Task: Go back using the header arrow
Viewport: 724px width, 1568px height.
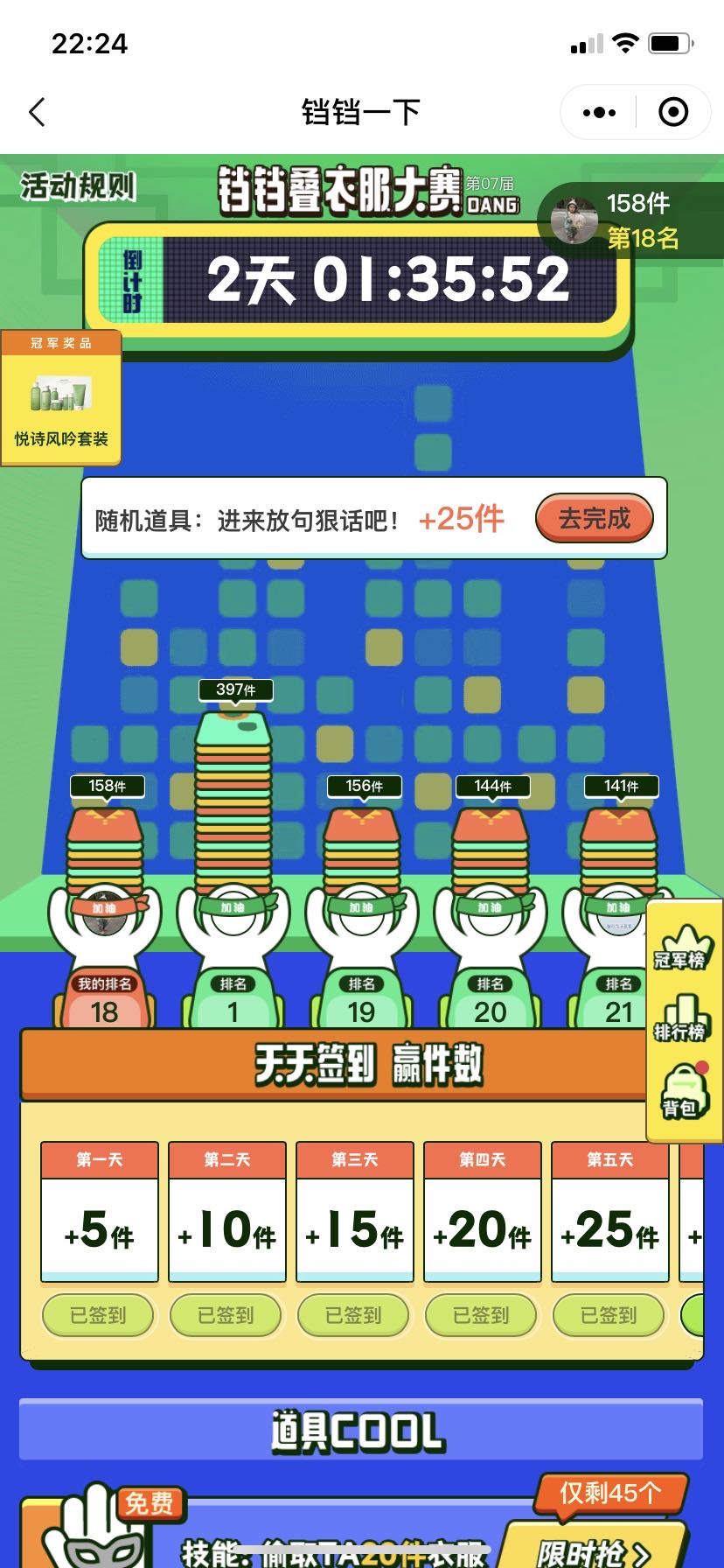Action: click(x=37, y=112)
